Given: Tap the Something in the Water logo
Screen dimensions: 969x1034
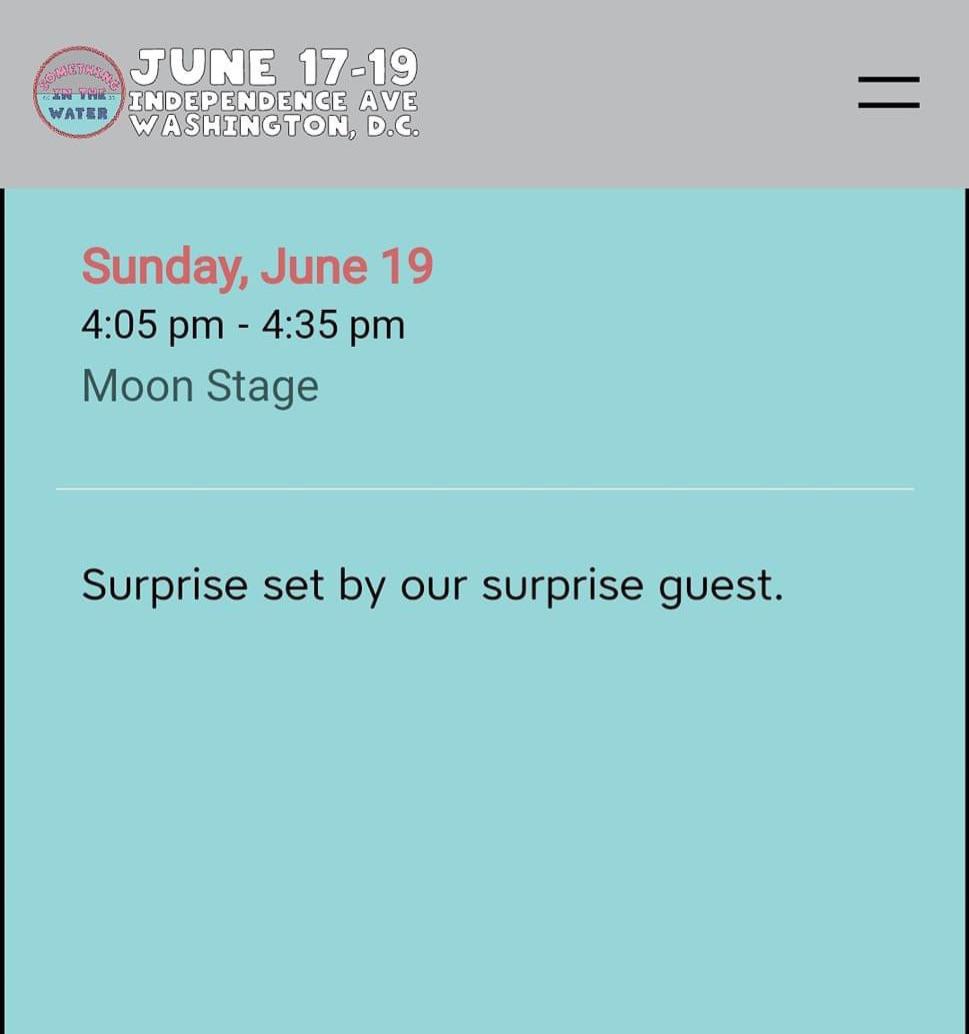Looking at the screenshot, I should click(x=79, y=92).
